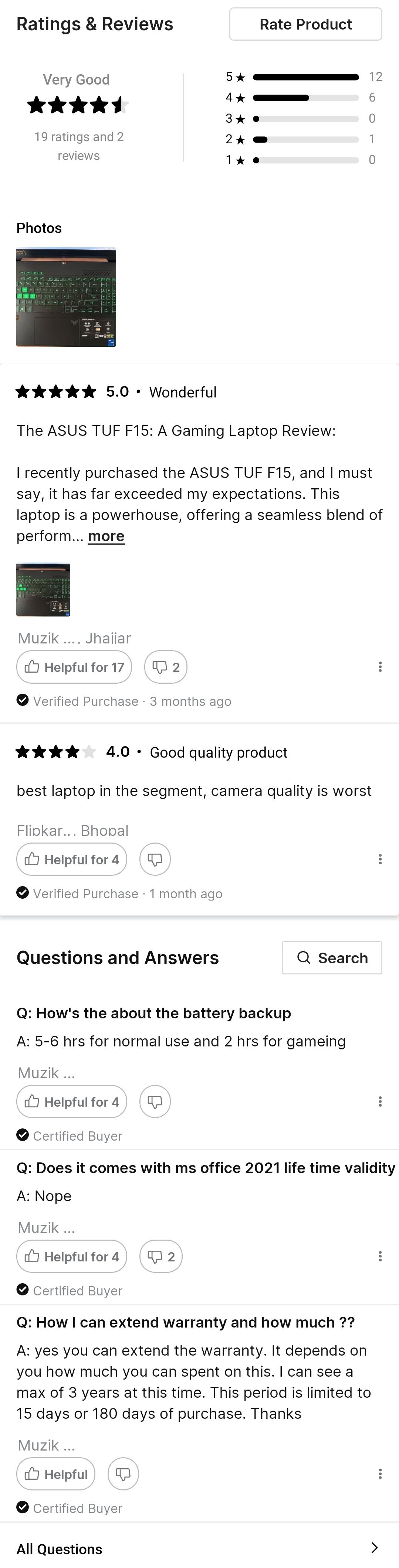Dislike the Good quality product review

click(155, 860)
